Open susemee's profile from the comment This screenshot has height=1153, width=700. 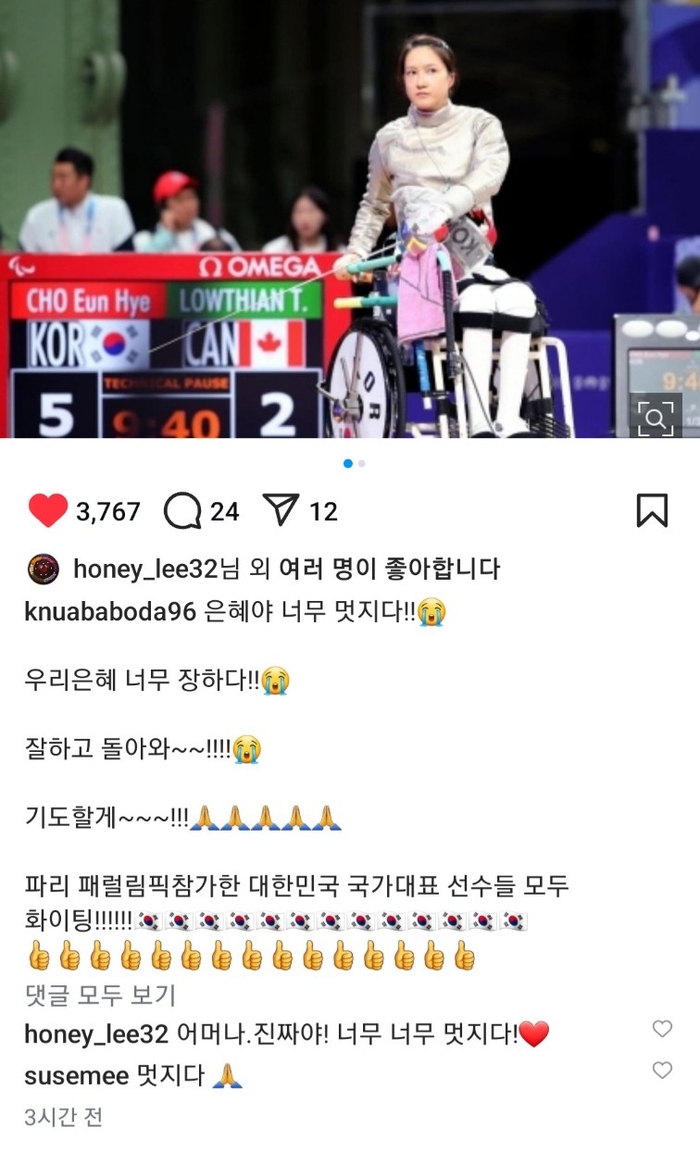tap(76, 1076)
